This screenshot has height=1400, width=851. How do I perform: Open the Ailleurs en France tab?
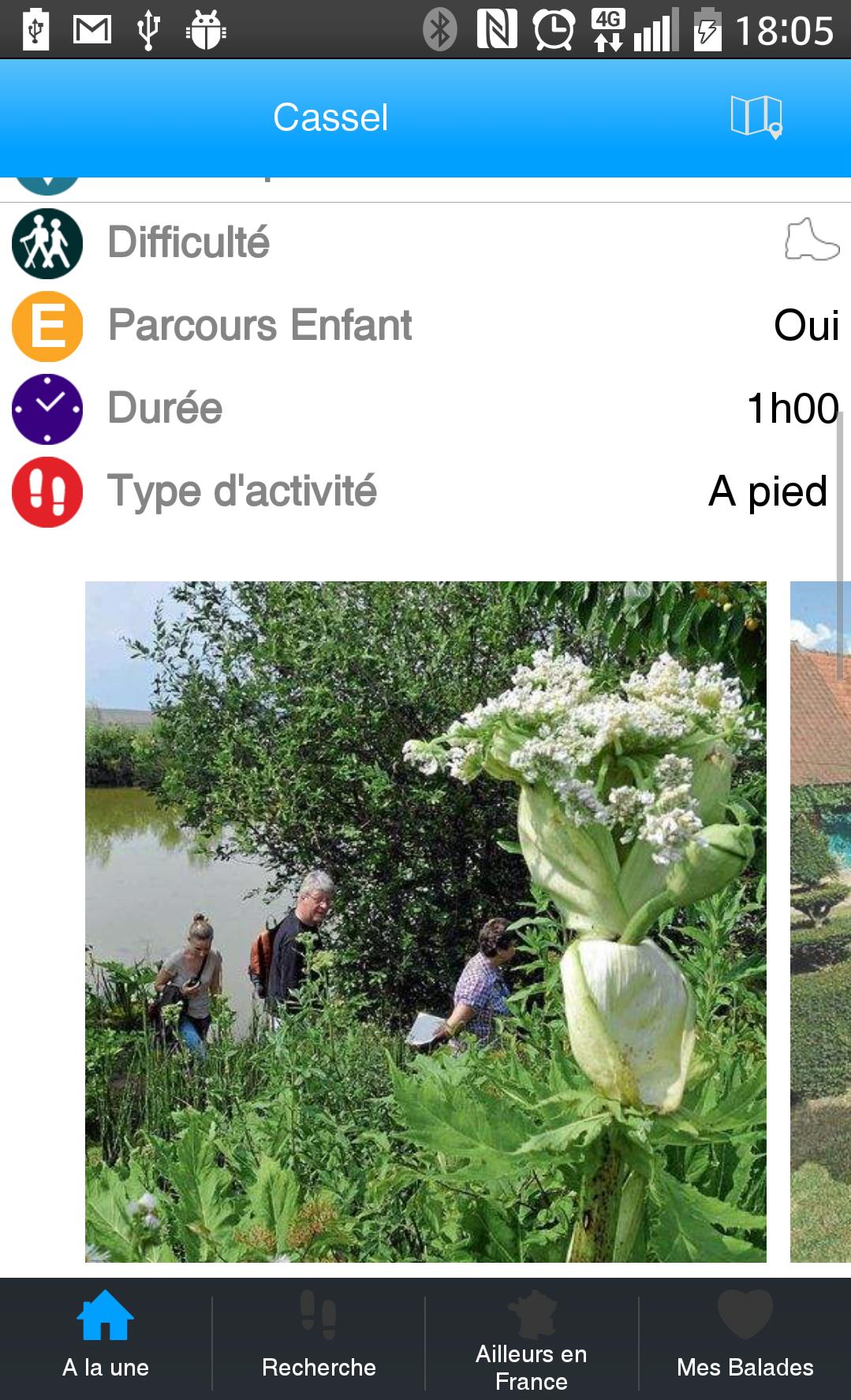[532, 1339]
